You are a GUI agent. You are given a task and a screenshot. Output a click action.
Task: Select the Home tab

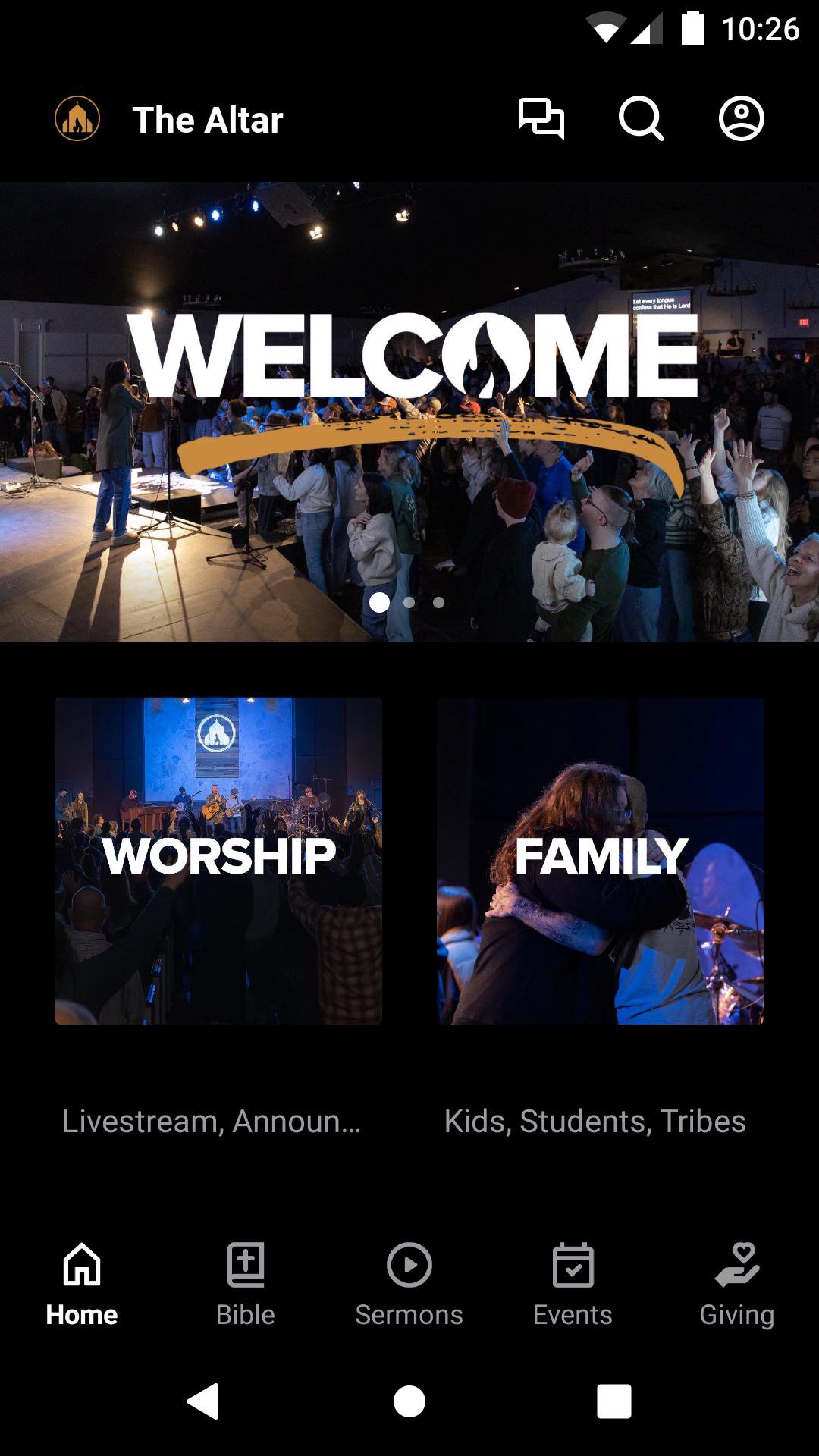click(x=82, y=1285)
